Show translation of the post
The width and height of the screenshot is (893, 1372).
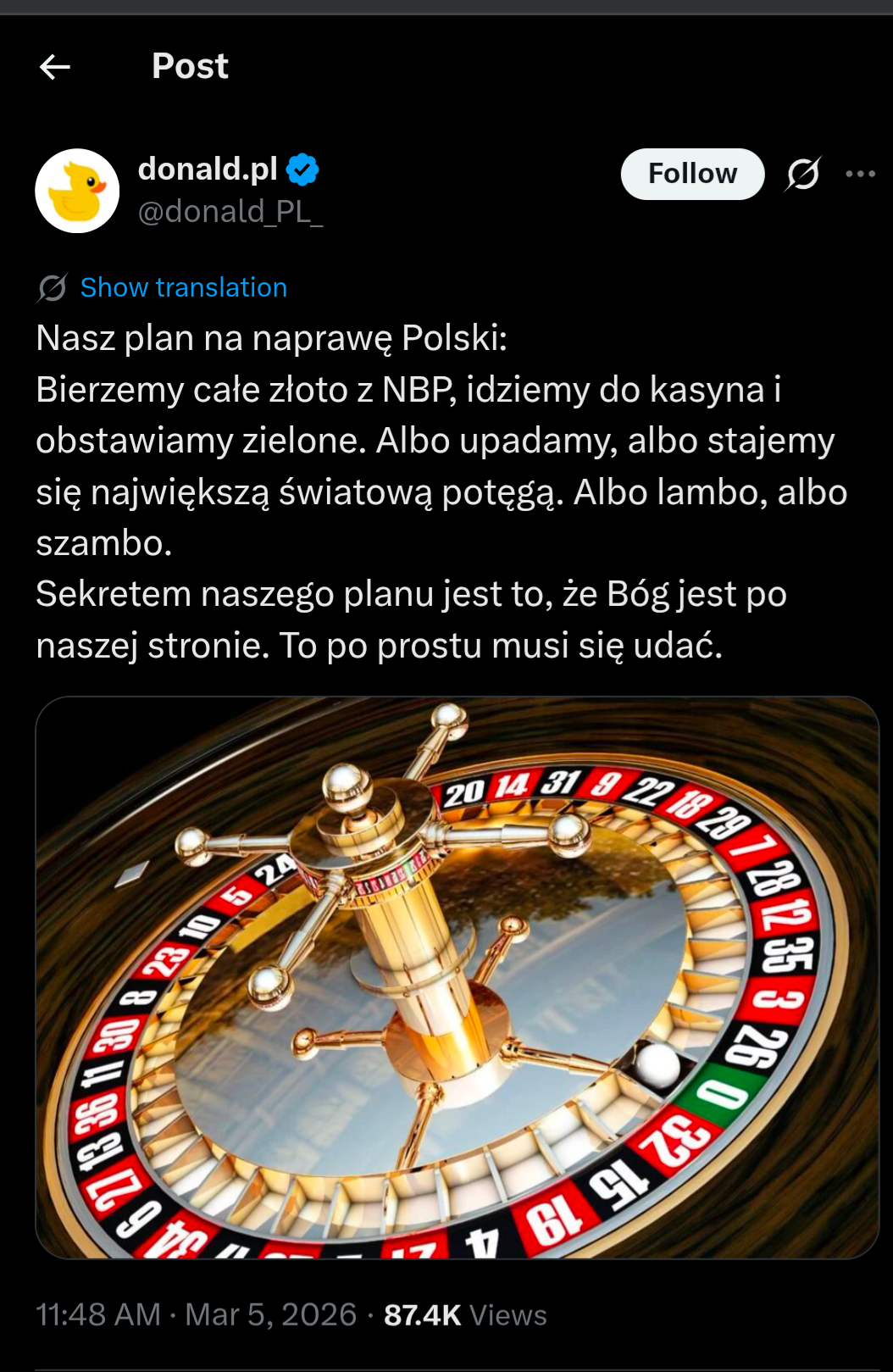tap(183, 287)
